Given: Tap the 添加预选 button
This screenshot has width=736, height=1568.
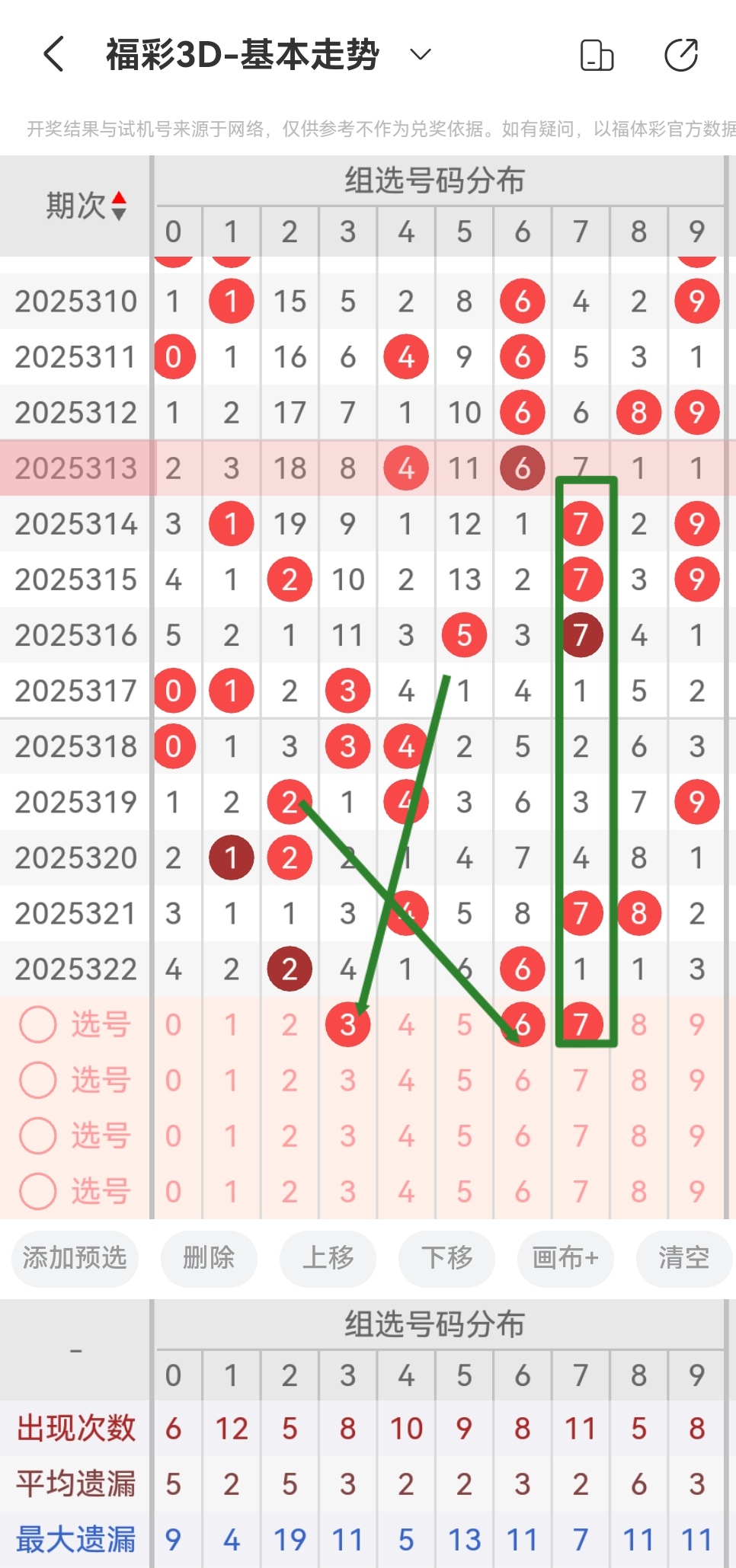Looking at the screenshot, I should click(74, 1259).
